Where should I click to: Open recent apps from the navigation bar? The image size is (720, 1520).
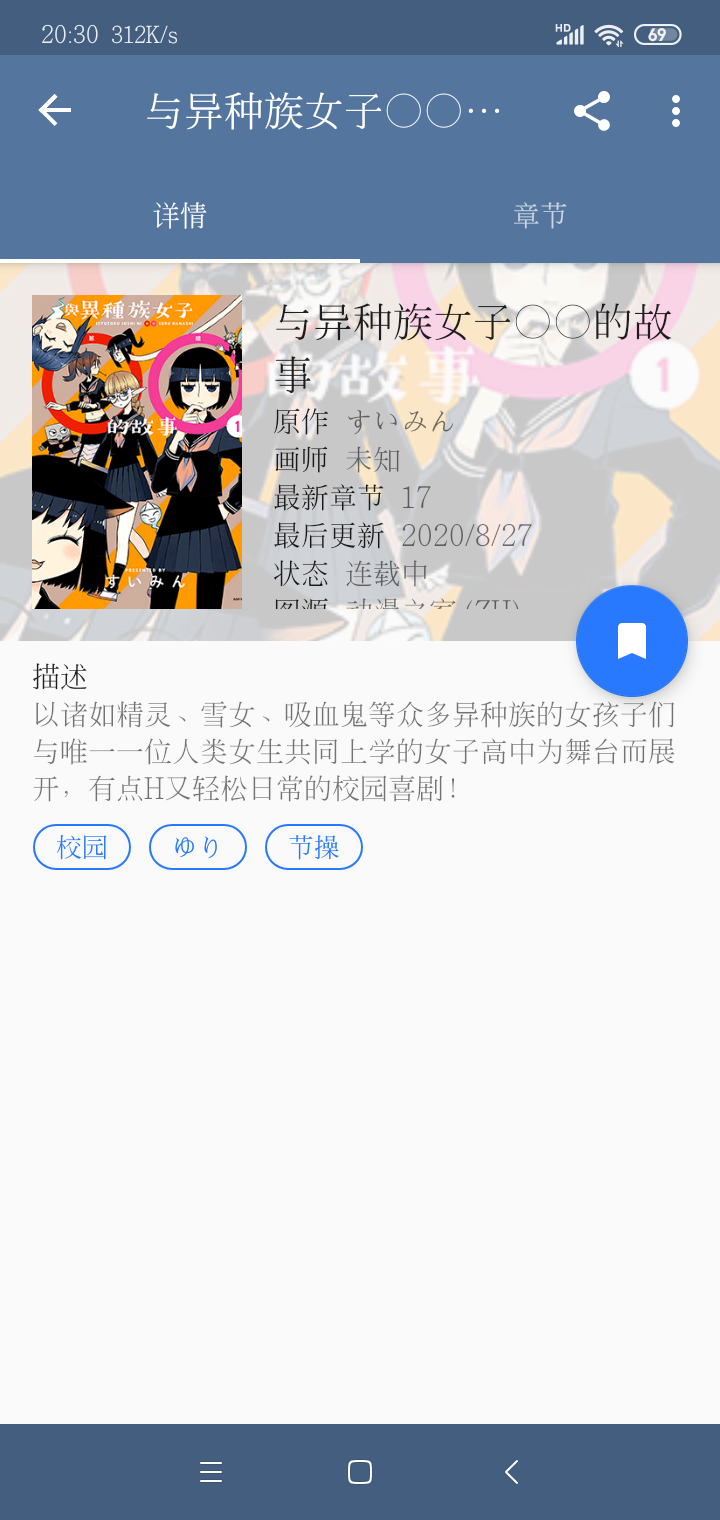click(x=210, y=1472)
